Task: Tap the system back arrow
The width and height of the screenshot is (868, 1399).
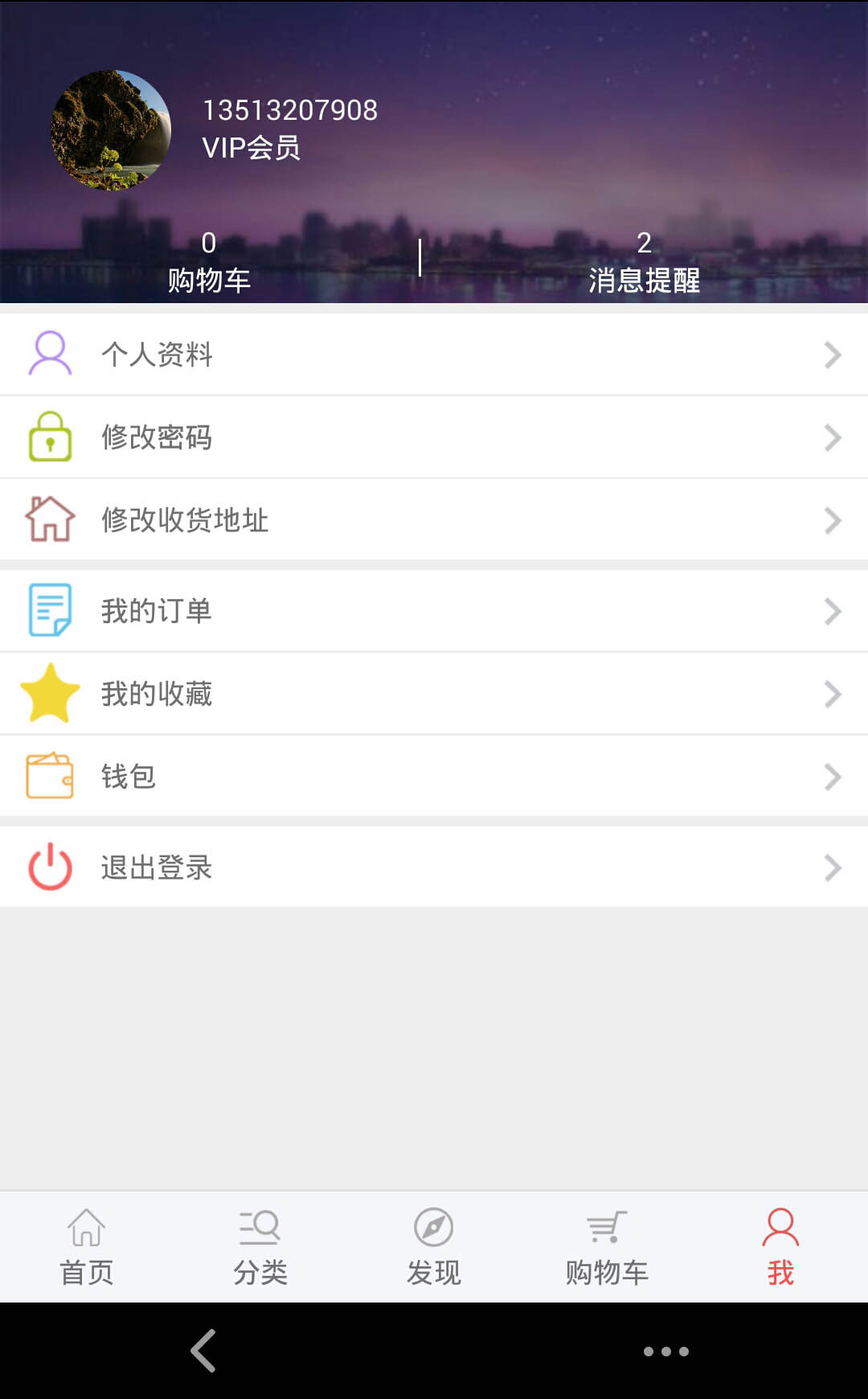Action: 203,1351
